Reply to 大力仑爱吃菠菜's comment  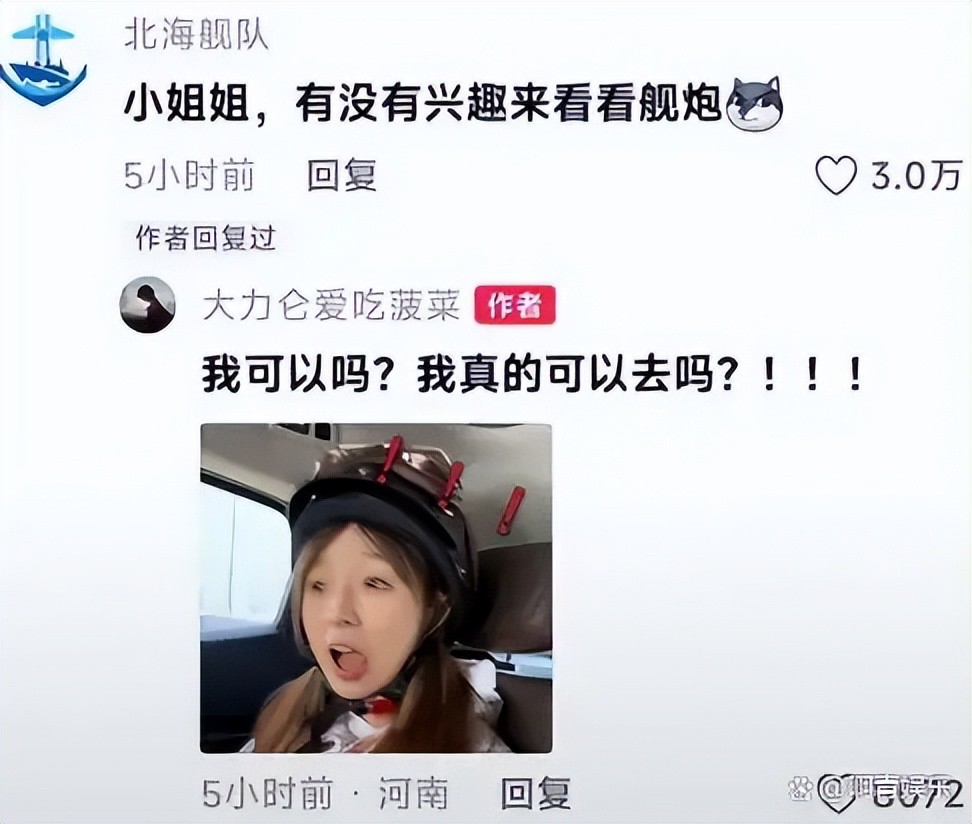535,794
